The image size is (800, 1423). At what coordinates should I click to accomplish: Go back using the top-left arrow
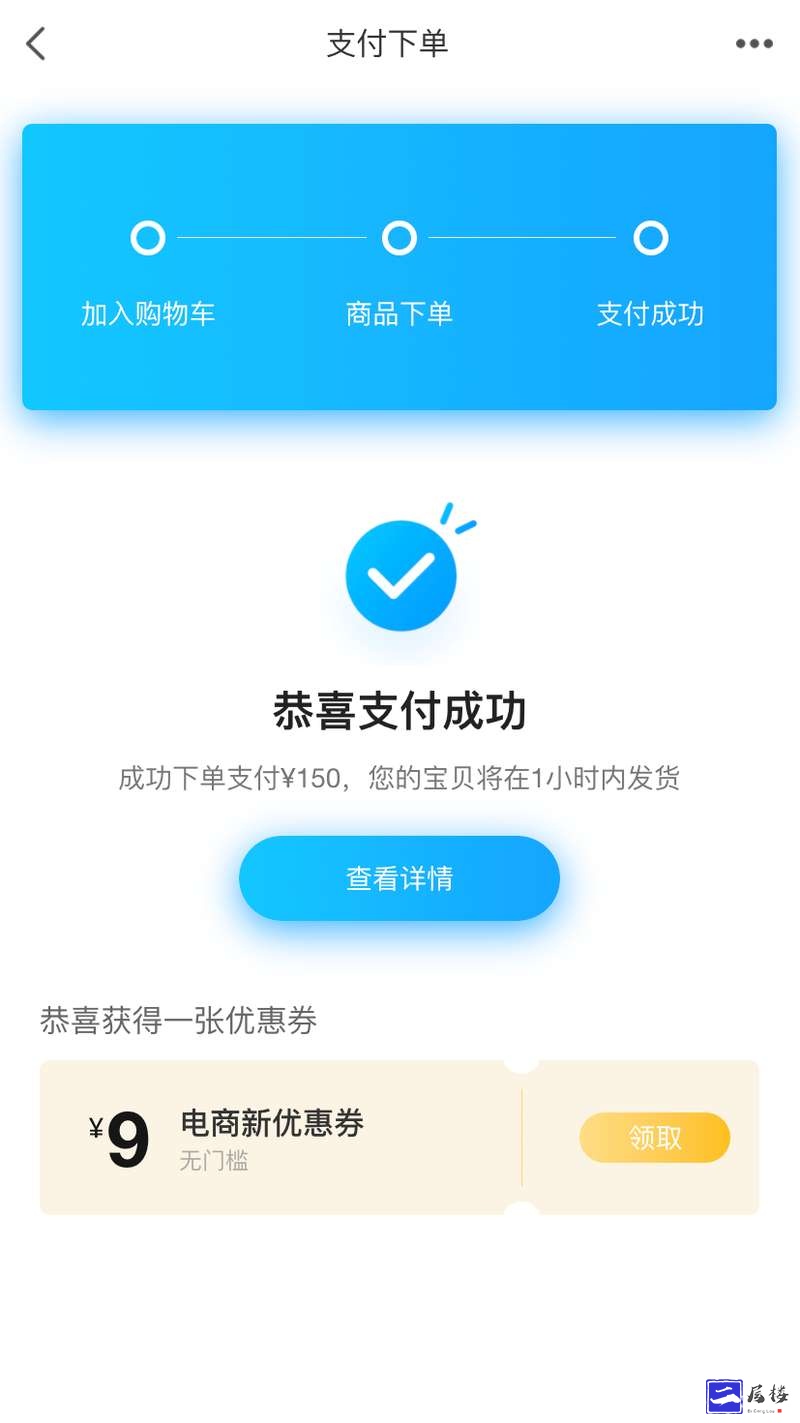[x=36, y=44]
